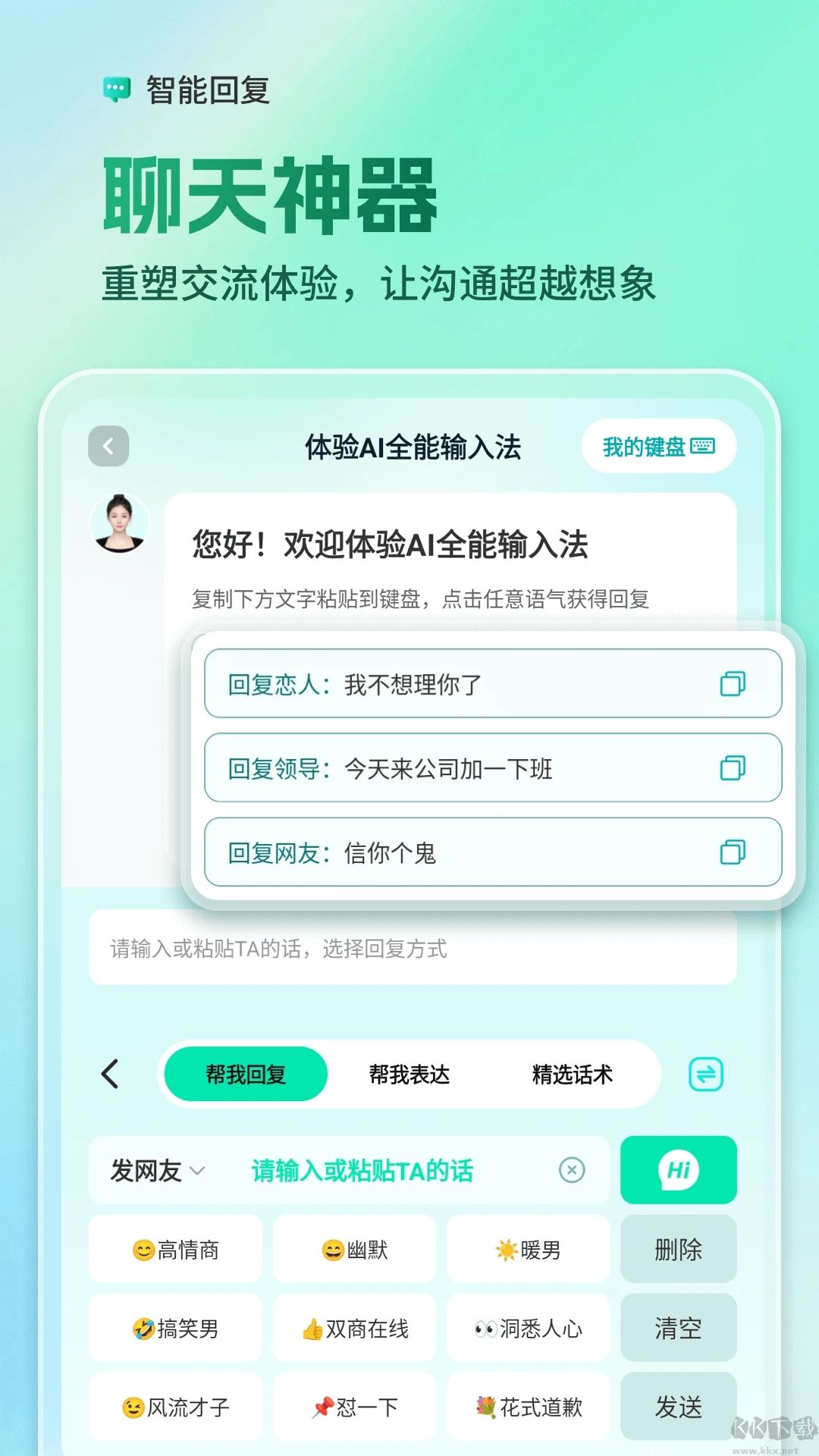Toggle the 暖男 reply style chip
This screenshot has width=819, height=1456.
pos(527,1250)
